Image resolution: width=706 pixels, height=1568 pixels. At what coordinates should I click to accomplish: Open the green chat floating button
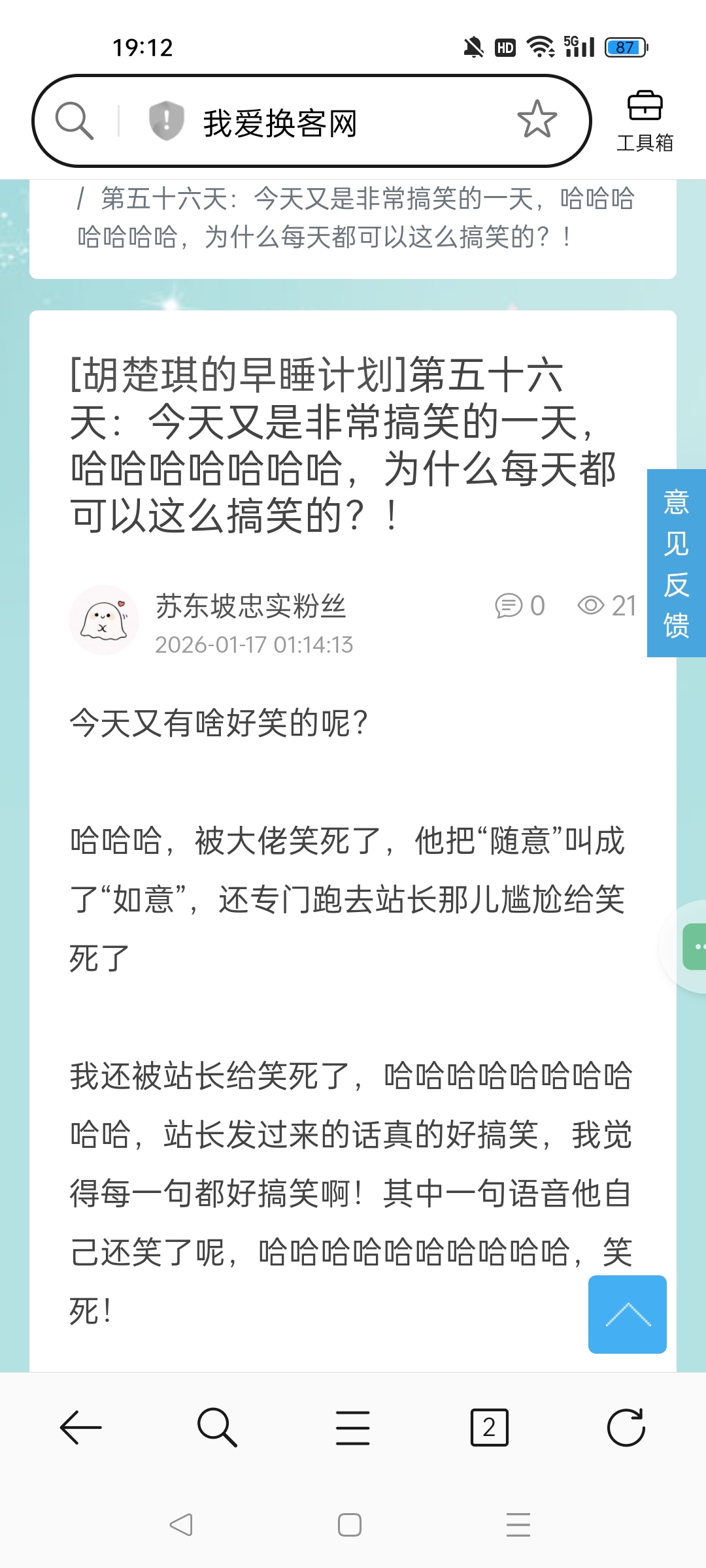coord(694,947)
